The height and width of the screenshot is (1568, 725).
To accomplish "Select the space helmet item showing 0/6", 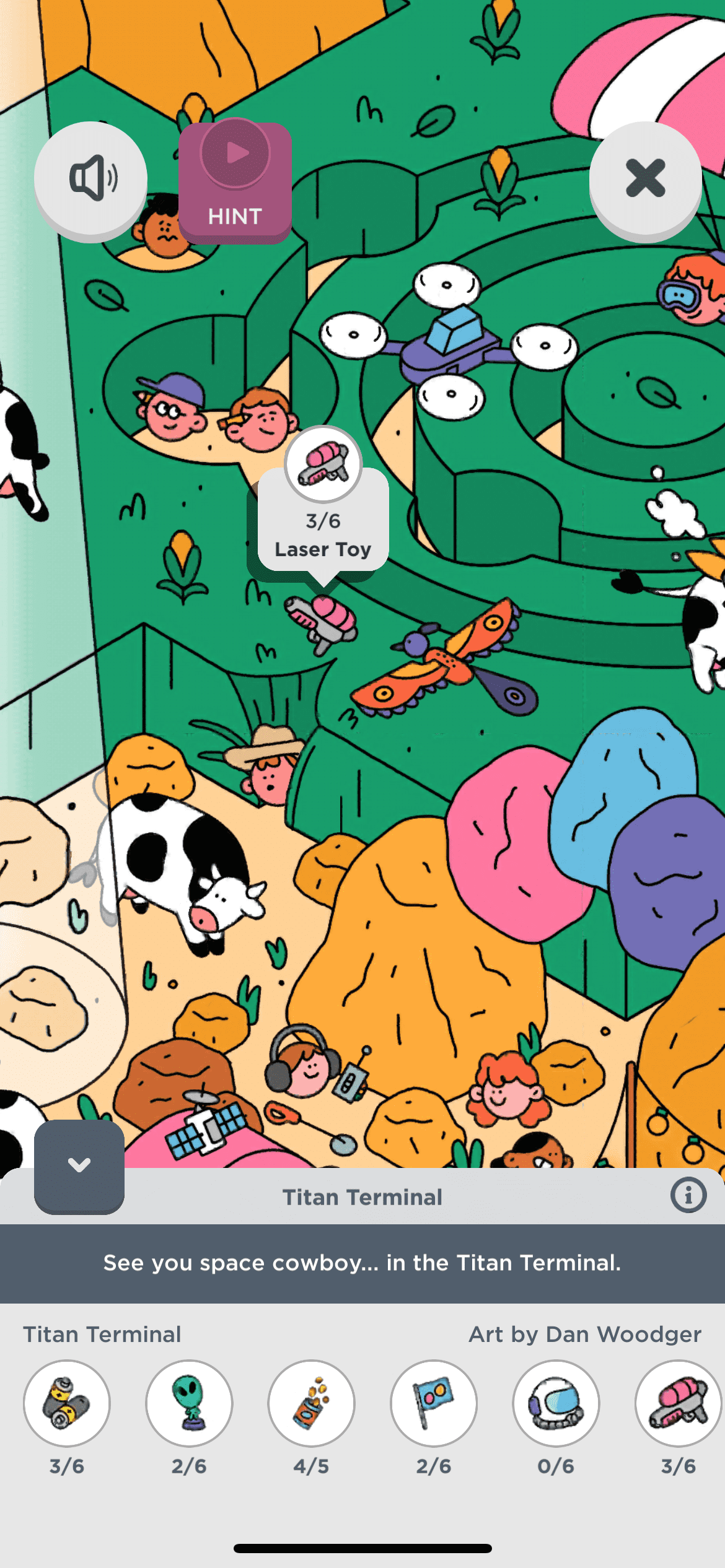I will tap(556, 1403).
